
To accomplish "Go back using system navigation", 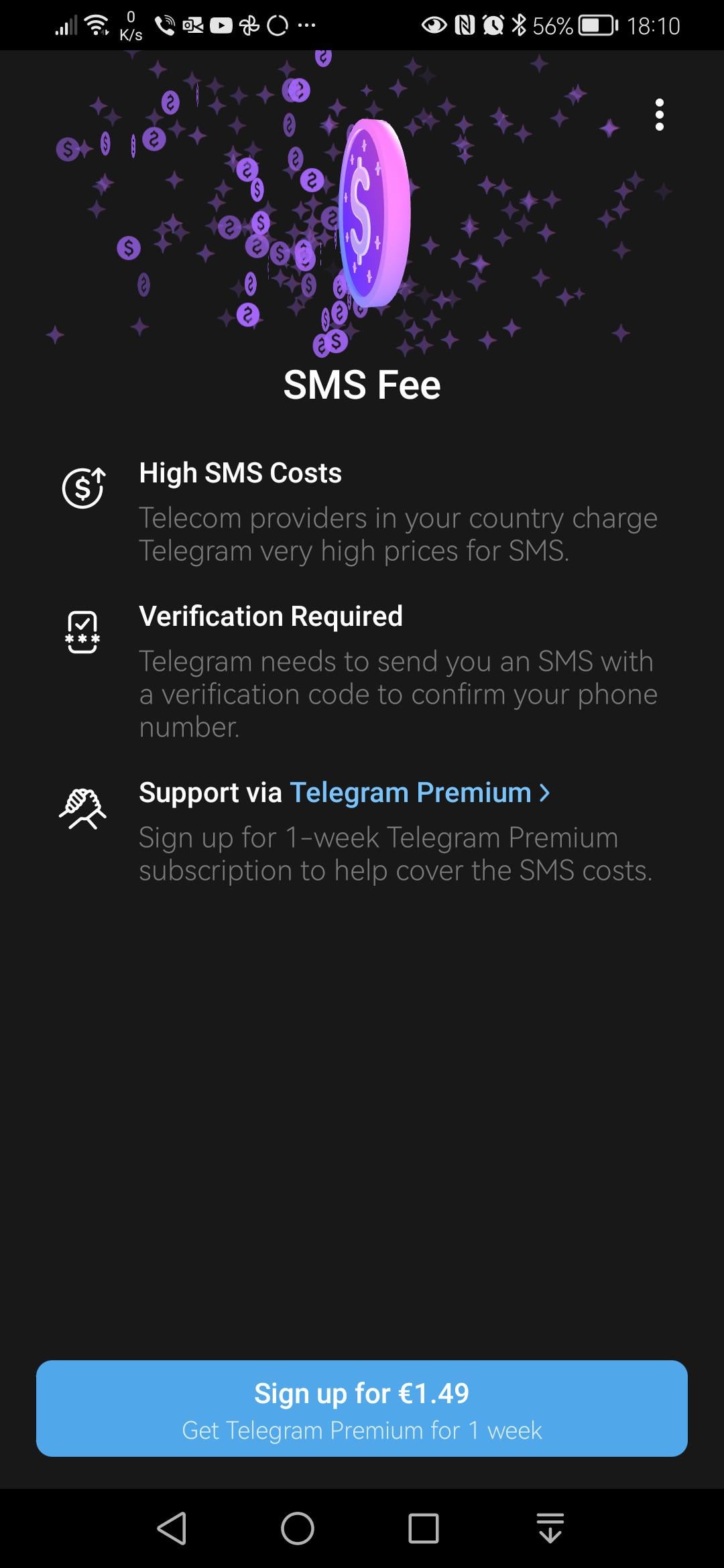I will [x=172, y=1528].
